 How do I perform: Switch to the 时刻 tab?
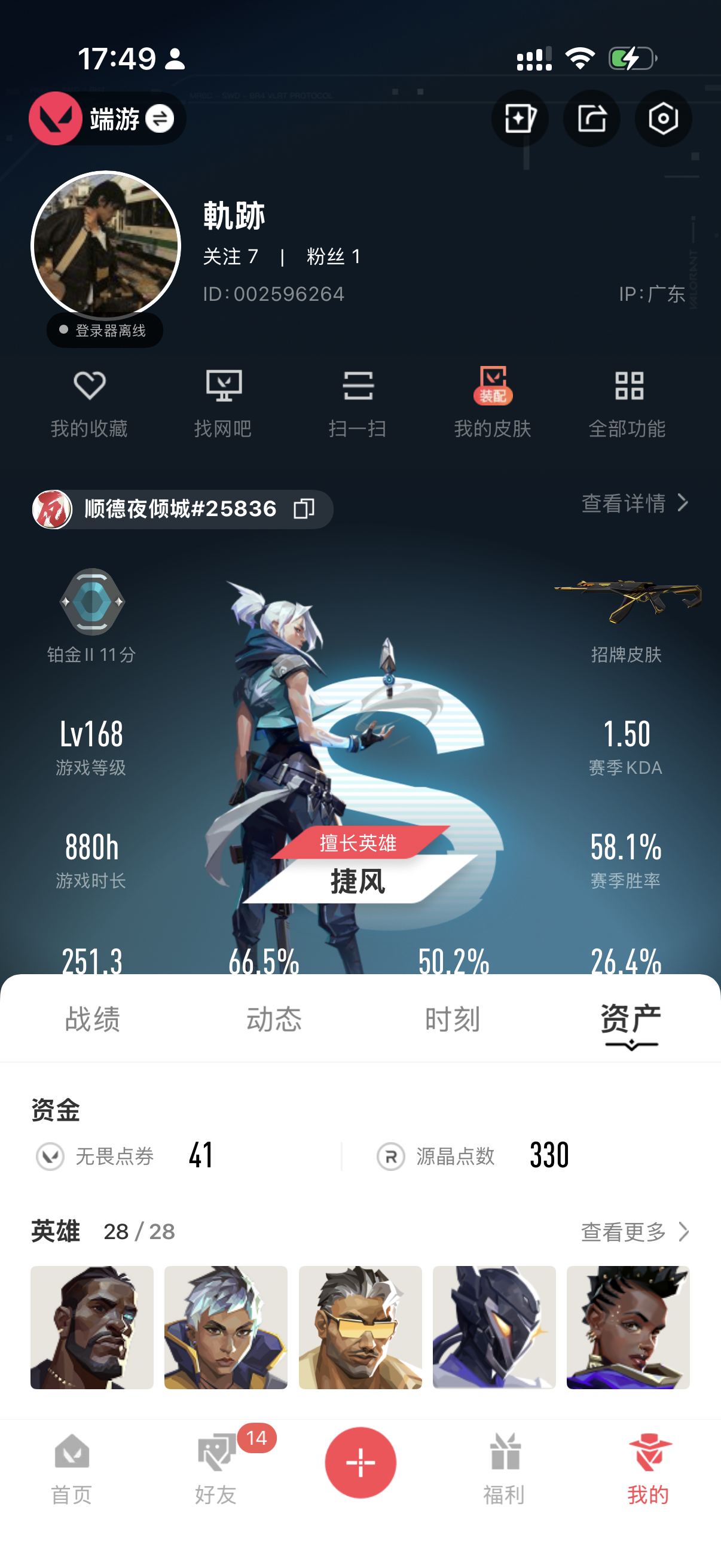(452, 1019)
